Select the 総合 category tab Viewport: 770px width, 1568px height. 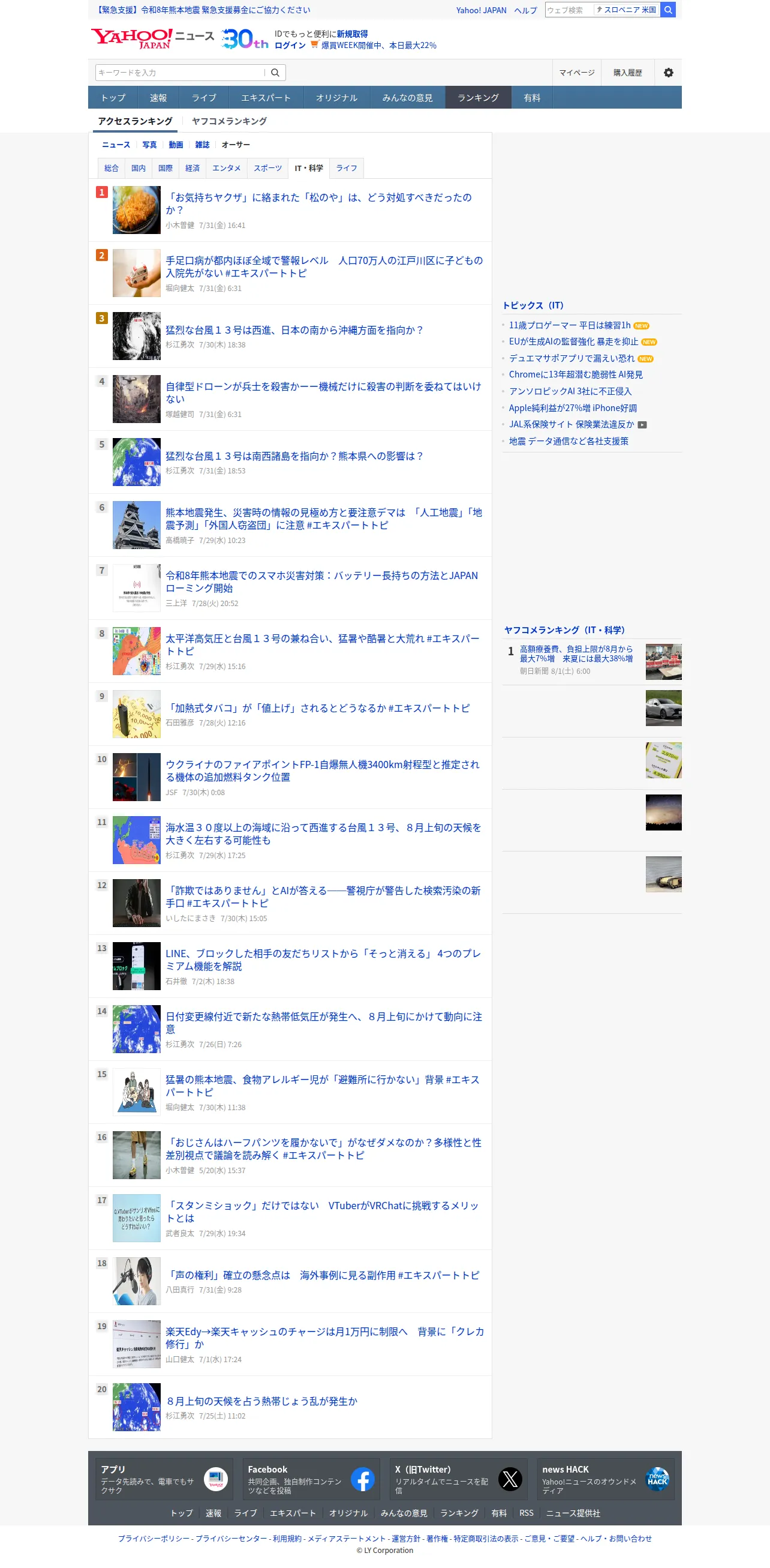112,168
